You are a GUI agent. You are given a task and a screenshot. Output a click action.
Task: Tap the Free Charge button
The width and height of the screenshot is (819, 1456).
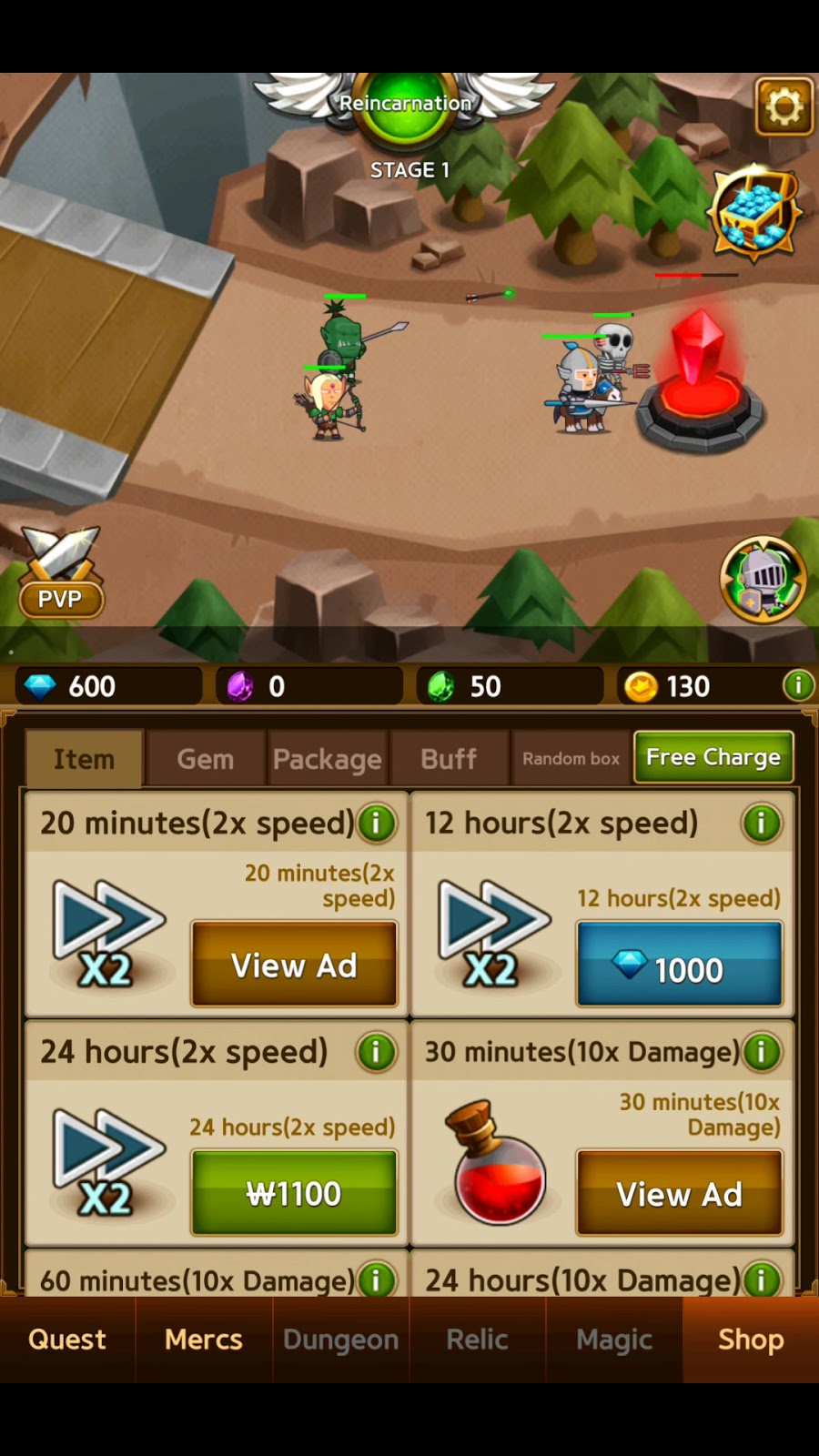tap(713, 757)
